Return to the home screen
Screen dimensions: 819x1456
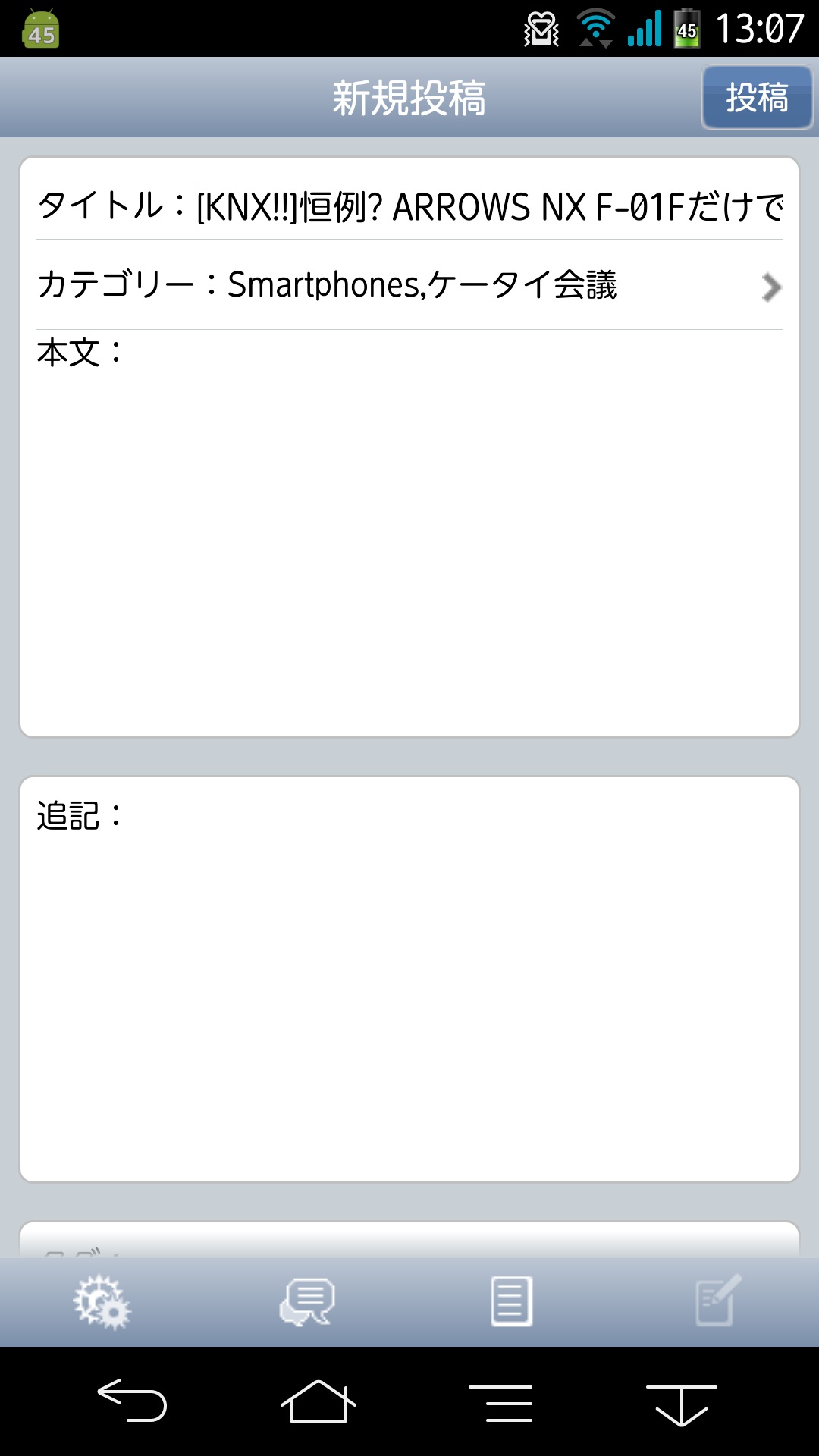tap(318, 1400)
